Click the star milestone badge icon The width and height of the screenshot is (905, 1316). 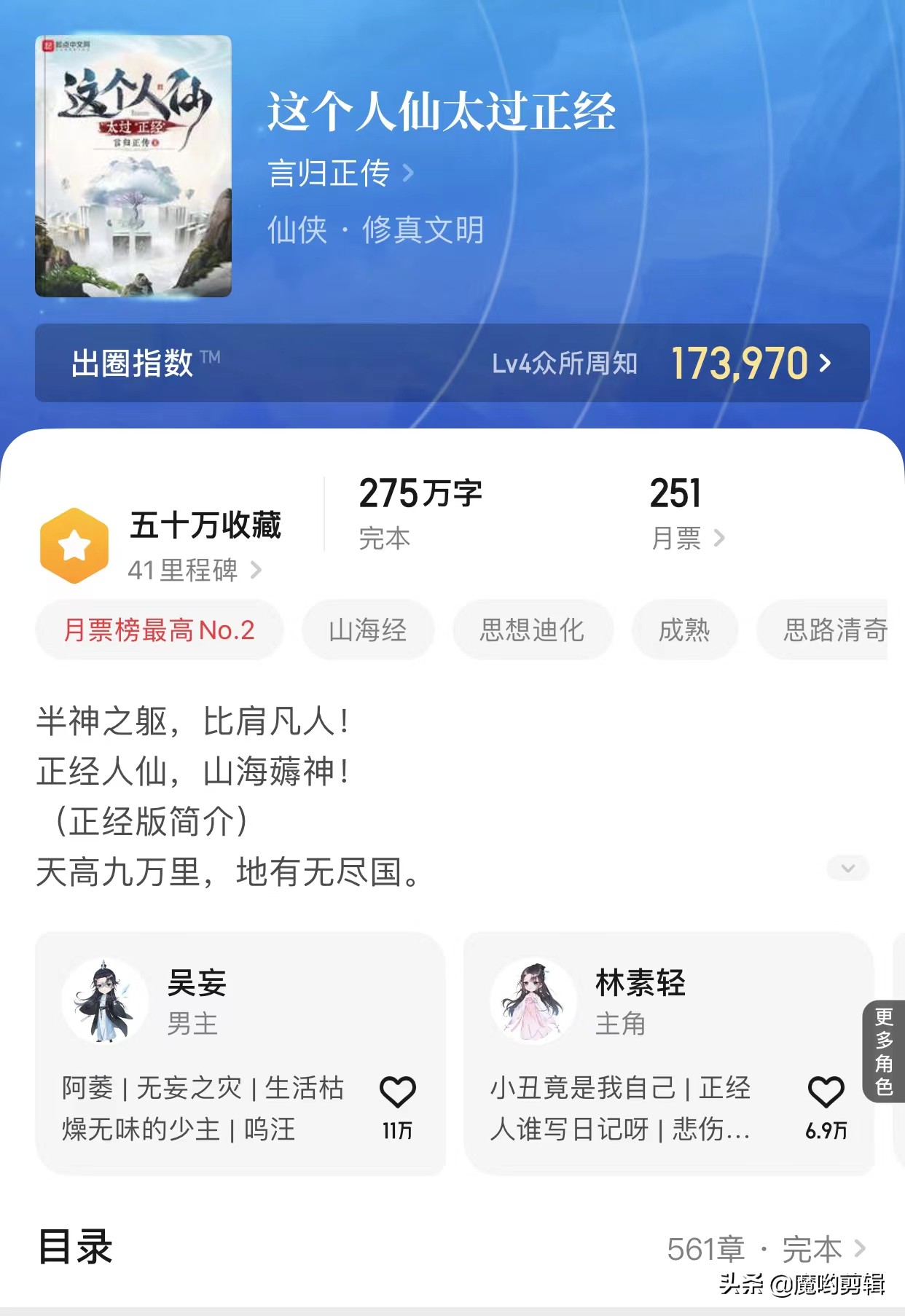75,545
